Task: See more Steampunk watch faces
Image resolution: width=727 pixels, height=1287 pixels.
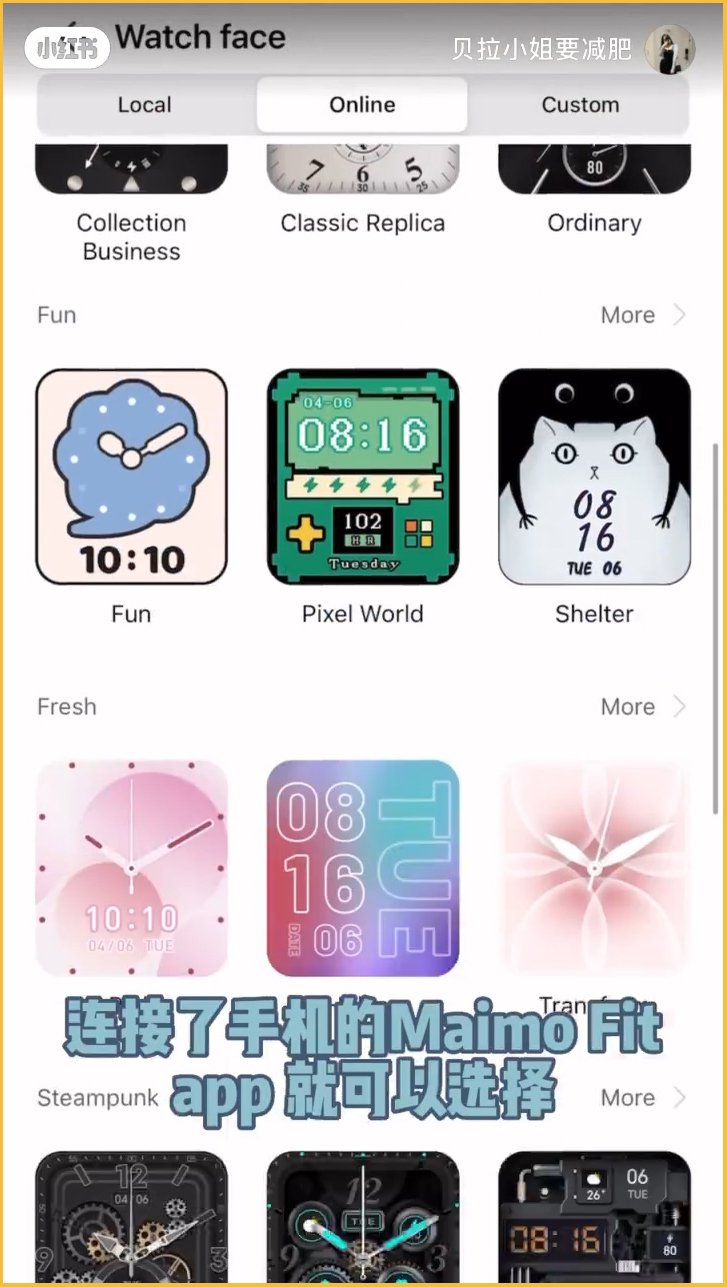Action: pyautogui.click(x=642, y=1097)
